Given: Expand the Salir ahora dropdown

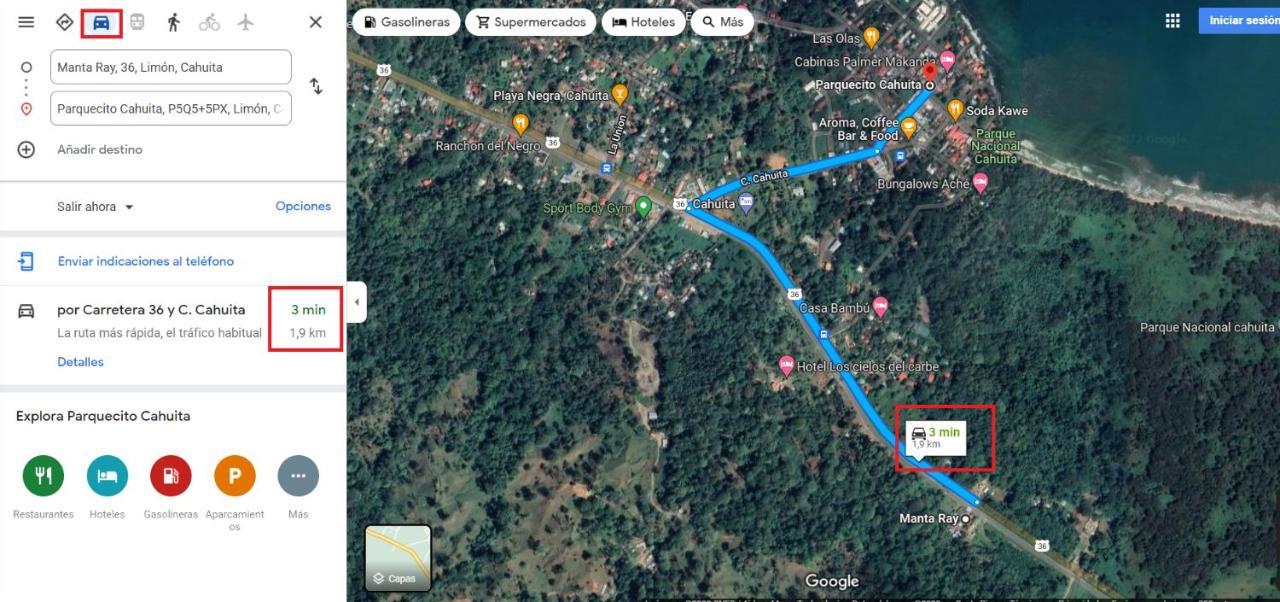Looking at the screenshot, I should tap(96, 206).
